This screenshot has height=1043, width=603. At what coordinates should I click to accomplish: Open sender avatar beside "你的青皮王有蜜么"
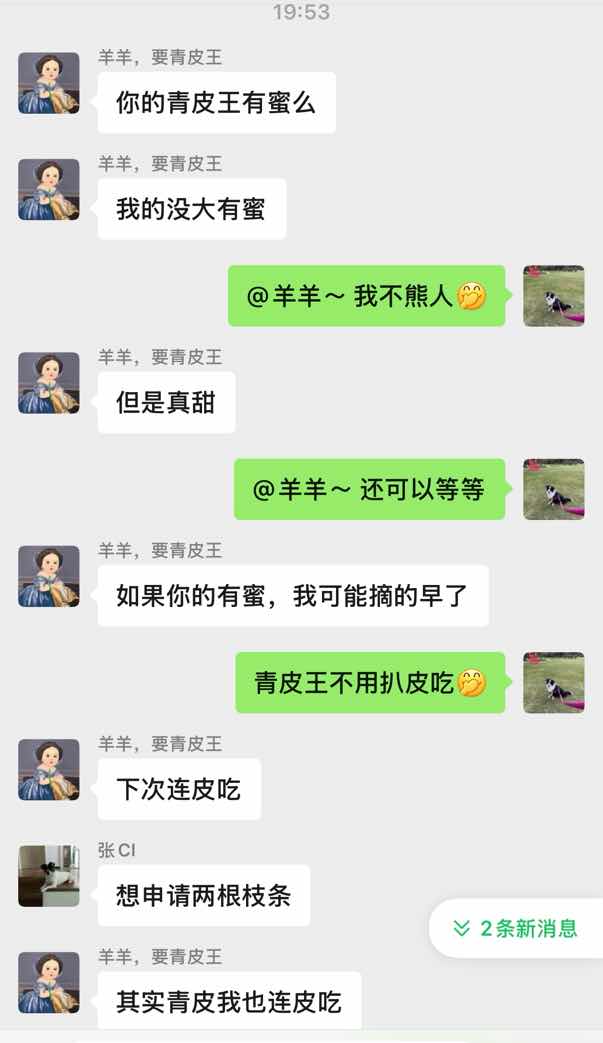point(49,83)
